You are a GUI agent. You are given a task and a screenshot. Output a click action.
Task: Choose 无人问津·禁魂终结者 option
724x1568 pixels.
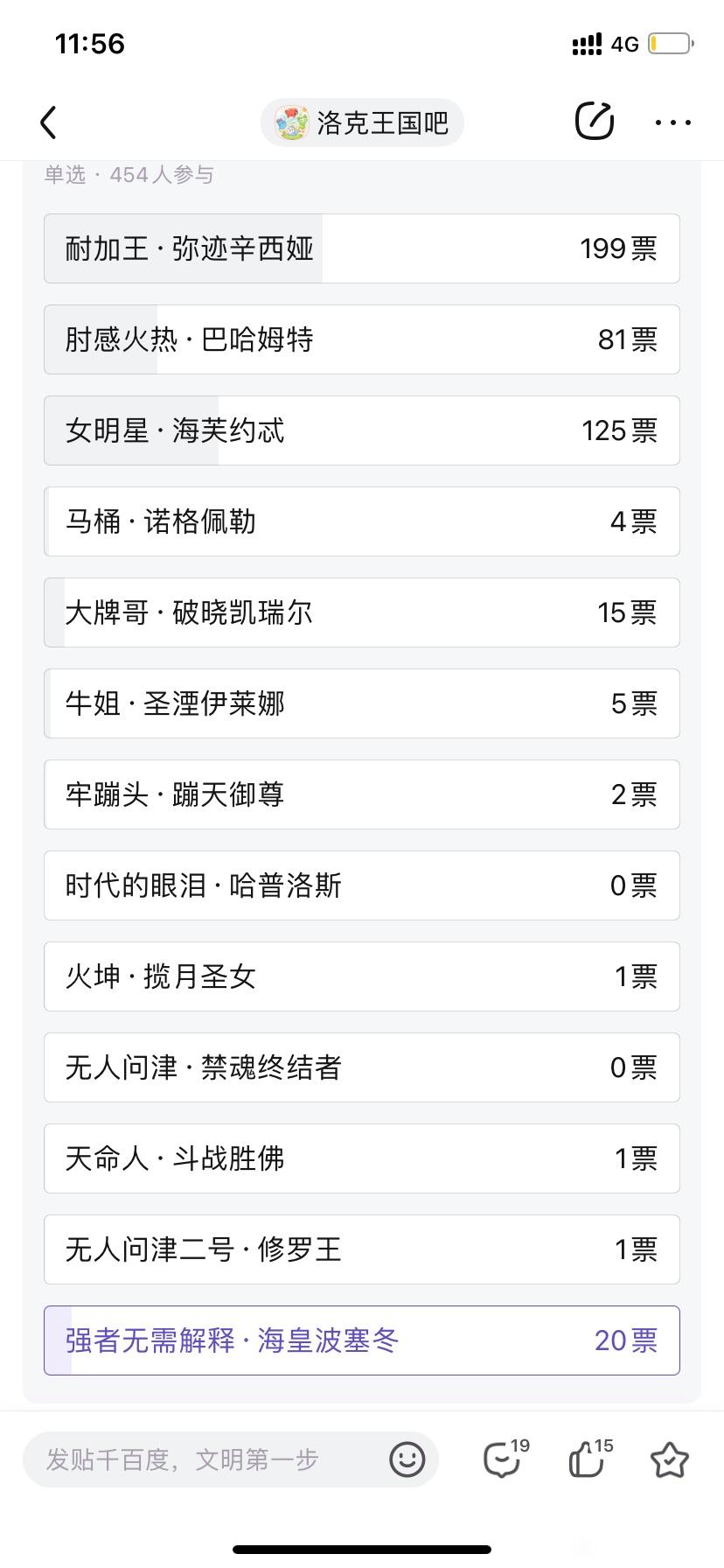362,1067
